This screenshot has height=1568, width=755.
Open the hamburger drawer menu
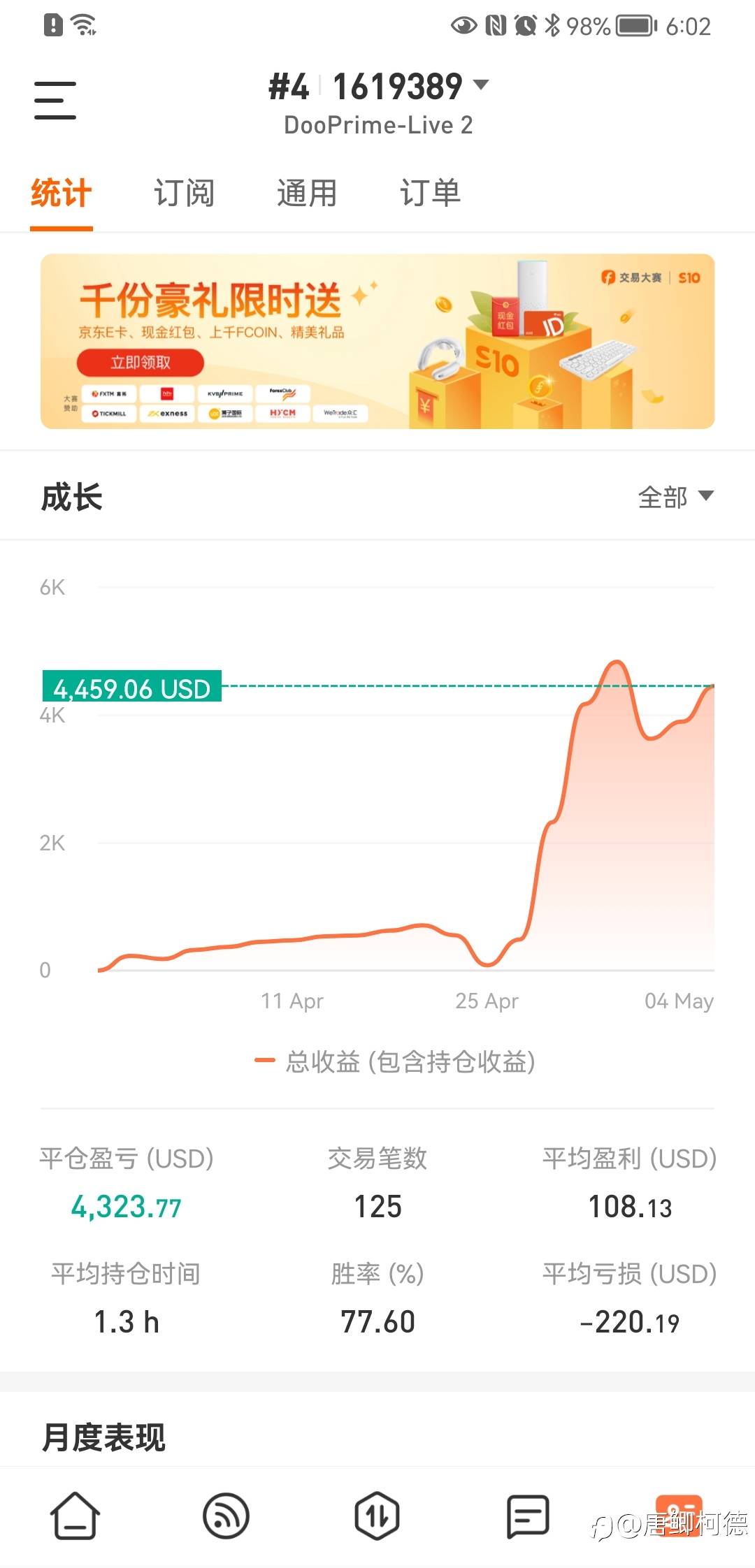(x=55, y=100)
